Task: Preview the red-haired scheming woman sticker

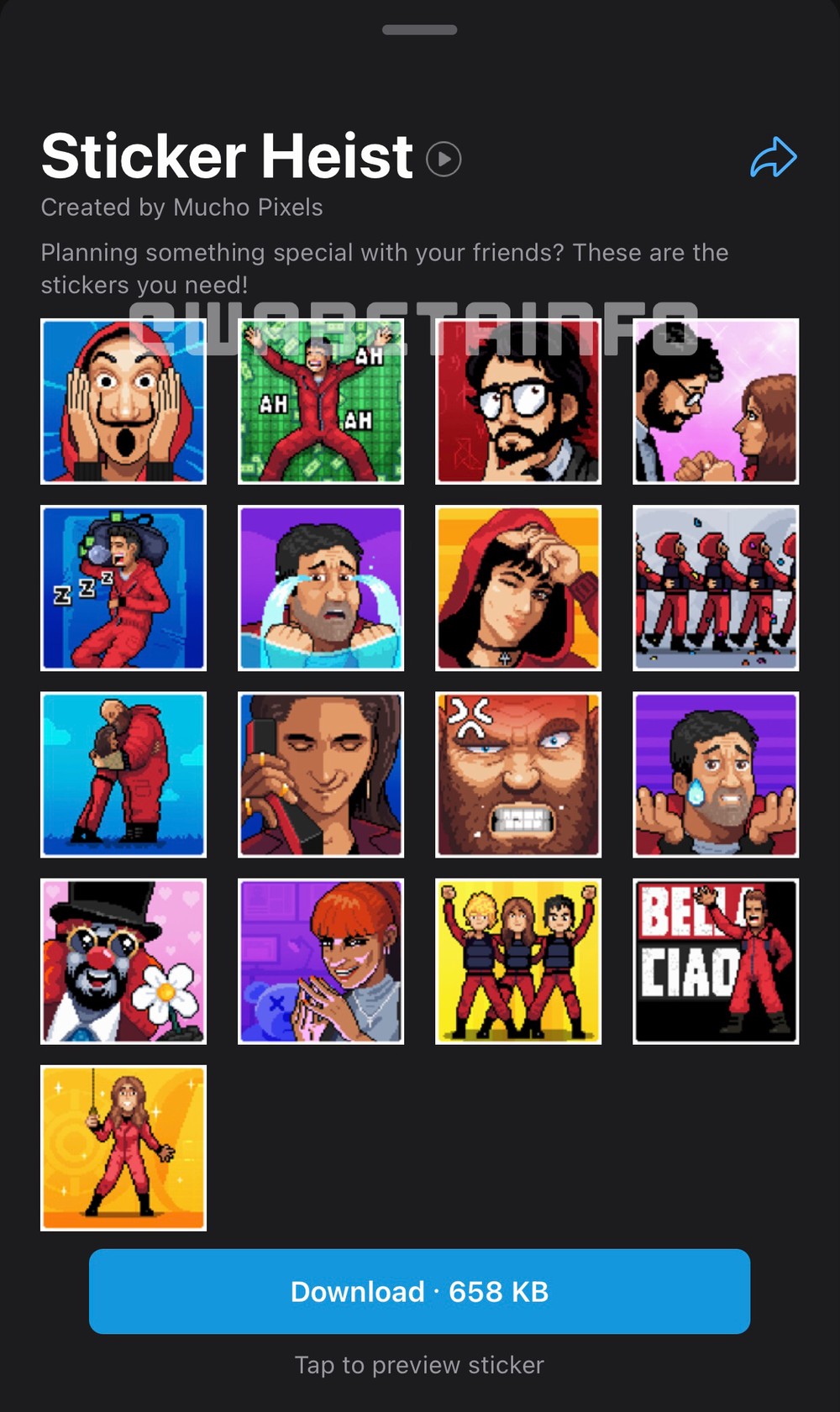Action: (x=321, y=962)
